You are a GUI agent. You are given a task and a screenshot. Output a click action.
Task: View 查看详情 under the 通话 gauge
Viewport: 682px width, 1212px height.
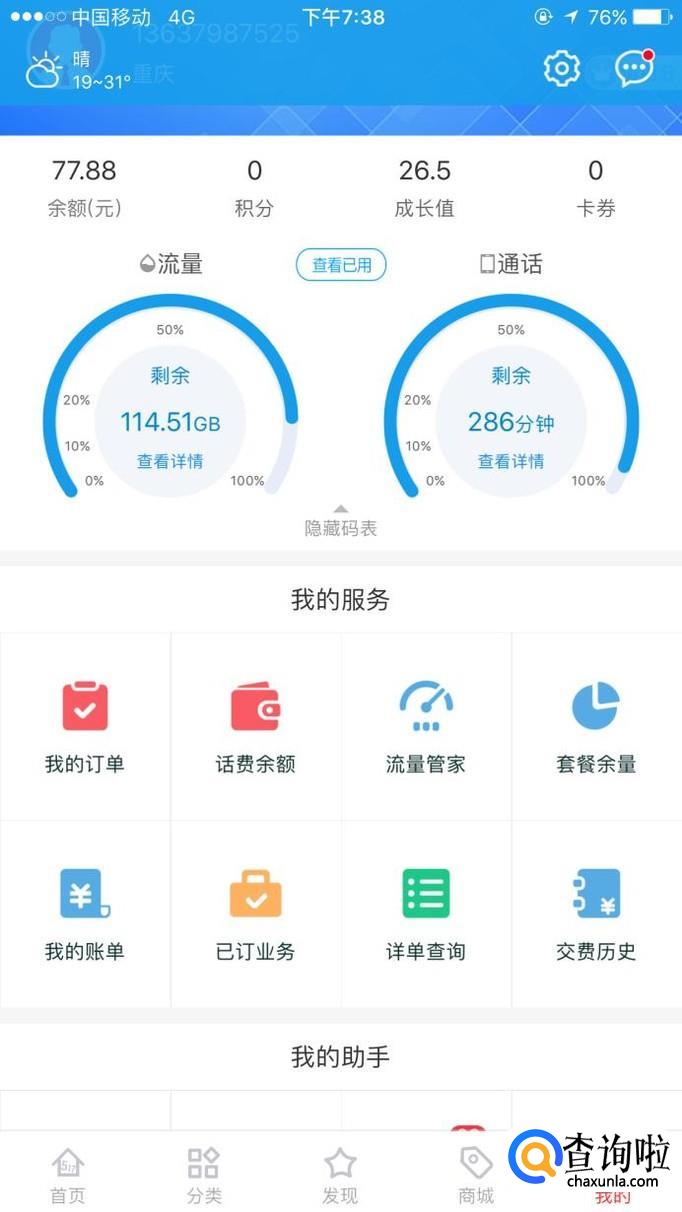click(x=511, y=461)
